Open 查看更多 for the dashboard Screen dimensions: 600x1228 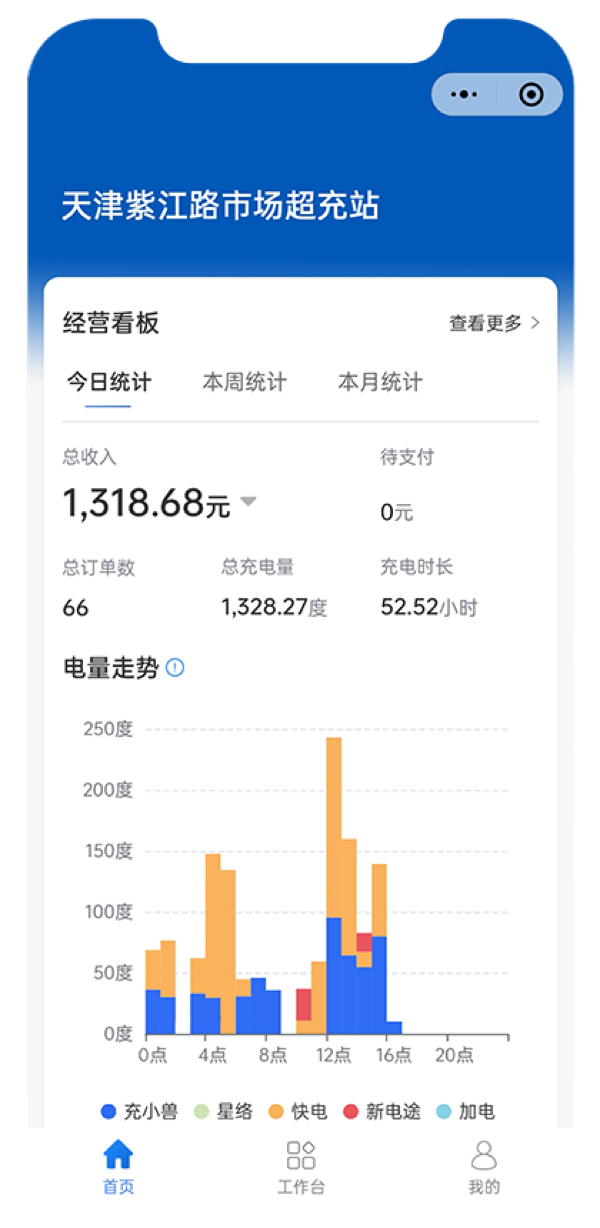[x=494, y=323]
